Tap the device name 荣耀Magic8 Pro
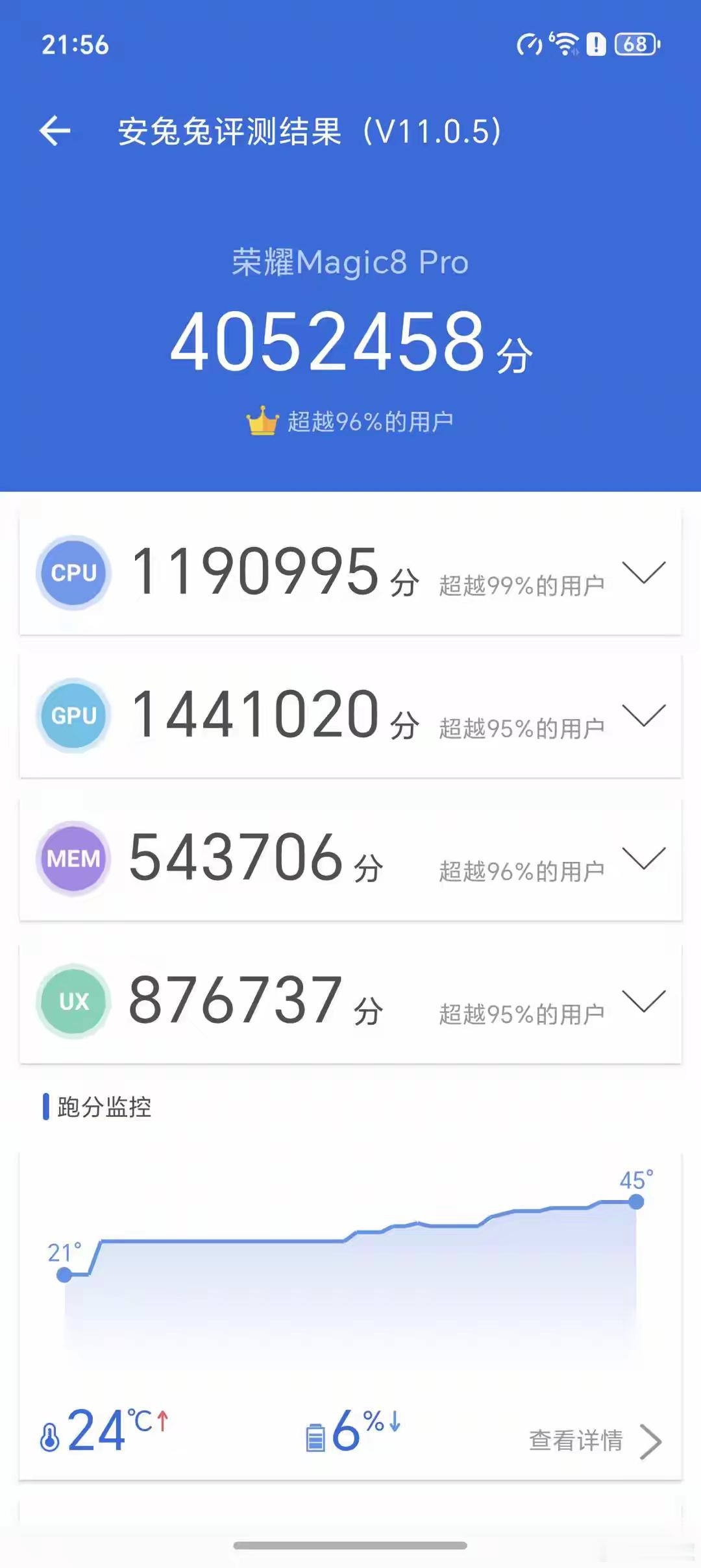This screenshot has width=701, height=1568. pos(350,262)
